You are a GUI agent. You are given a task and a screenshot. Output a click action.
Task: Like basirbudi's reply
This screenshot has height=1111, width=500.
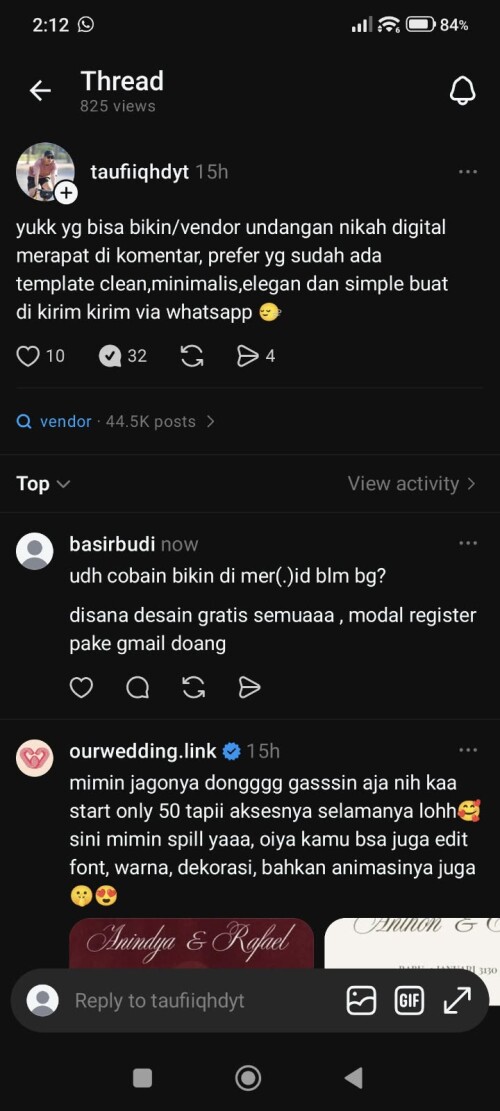click(81, 687)
